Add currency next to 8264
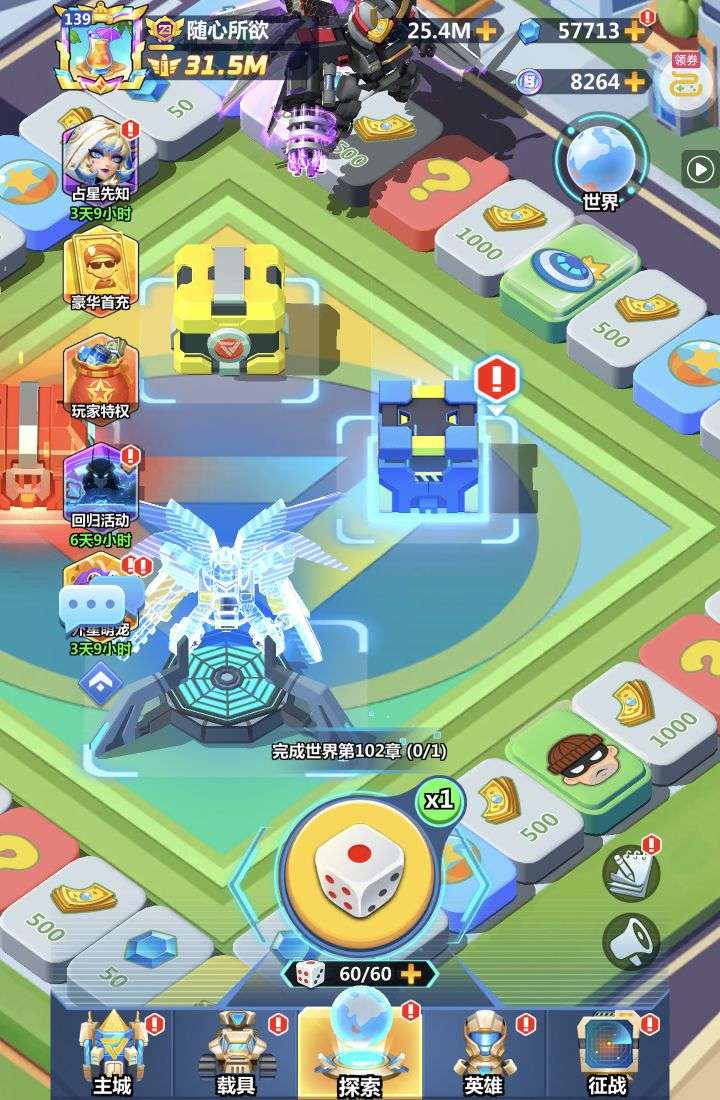The width and height of the screenshot is (720, 1100). click(x=634, y=82)
